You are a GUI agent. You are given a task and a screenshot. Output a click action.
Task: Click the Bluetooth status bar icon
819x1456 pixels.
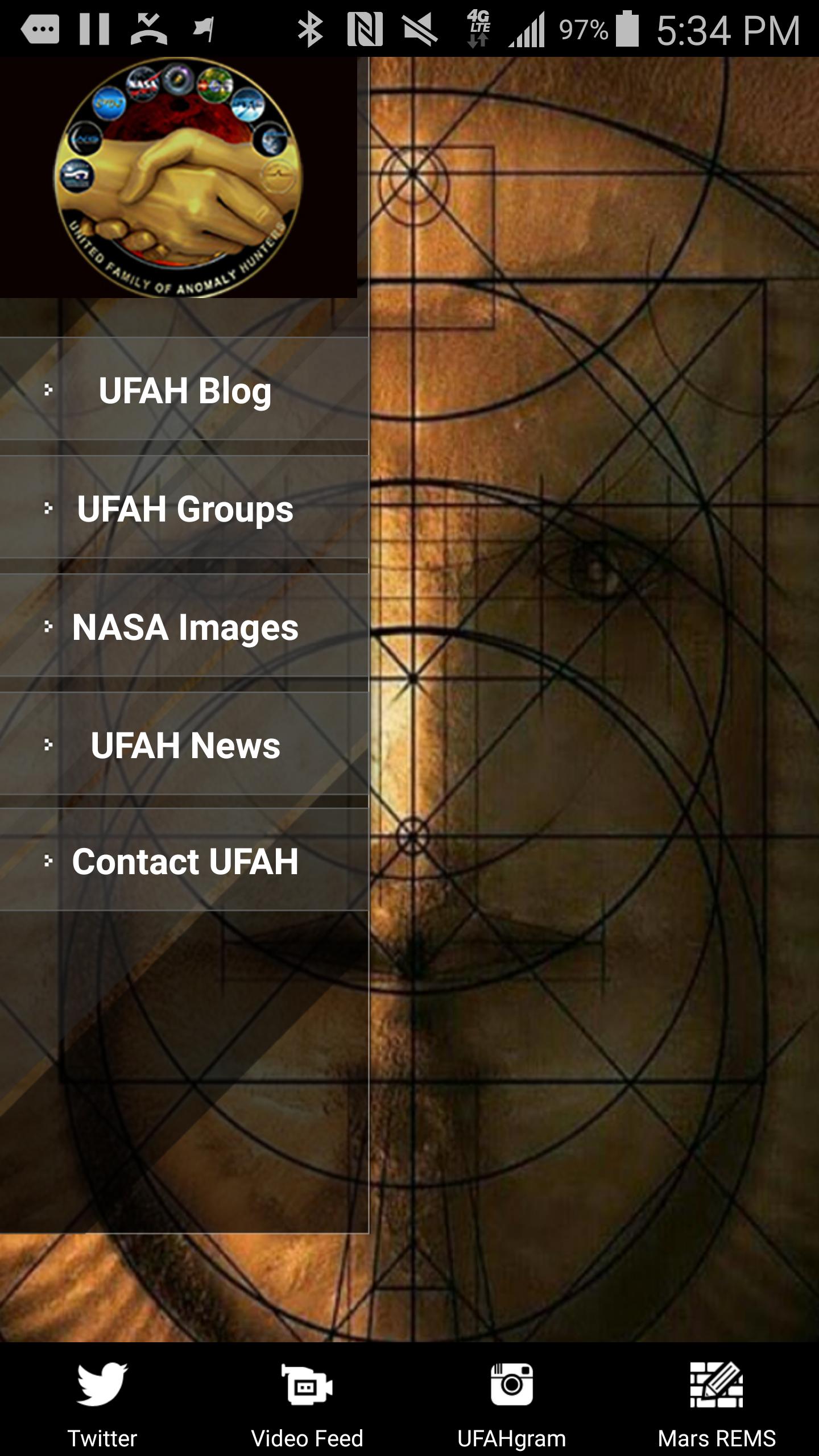(x=310, y=28)
